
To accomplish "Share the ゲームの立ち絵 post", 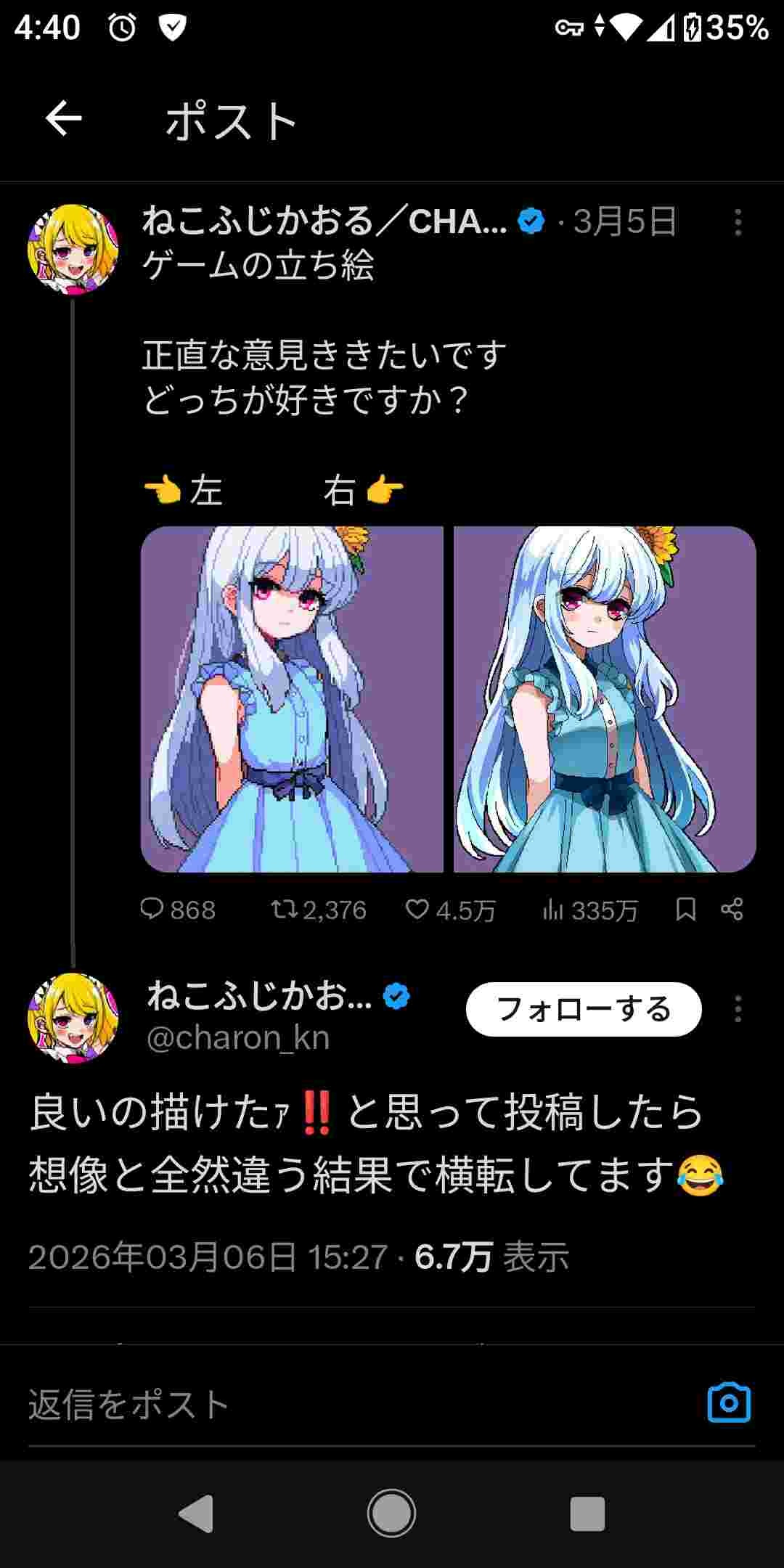I will pyautogui.click(x=732, y=909).
